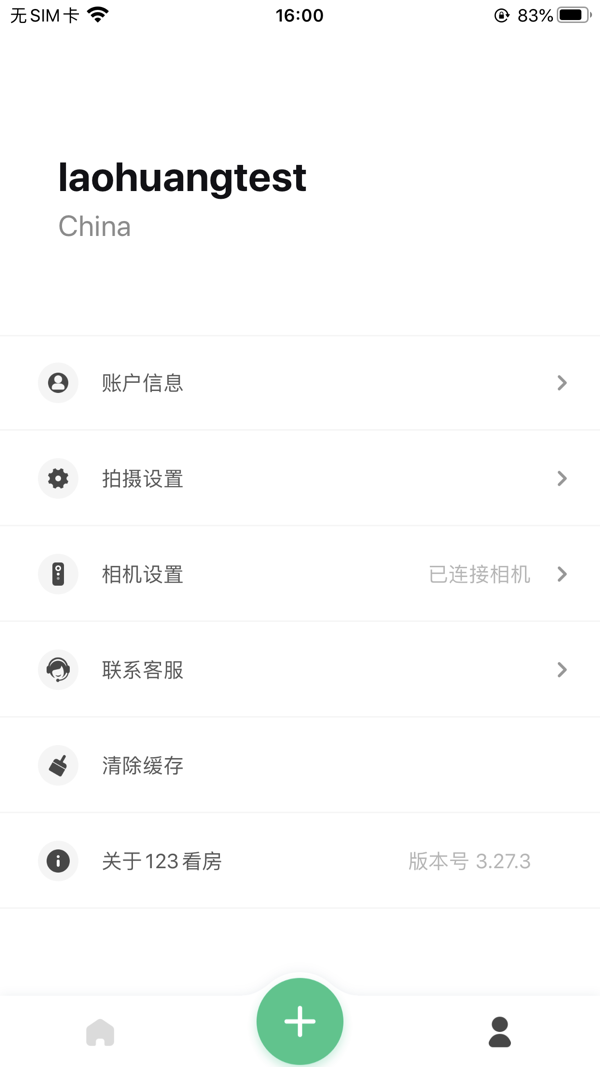This screenshot has width=600, height=1067.
Task: Open 拍摄设置 shooting settings
Action: click(x=300, y=479)
